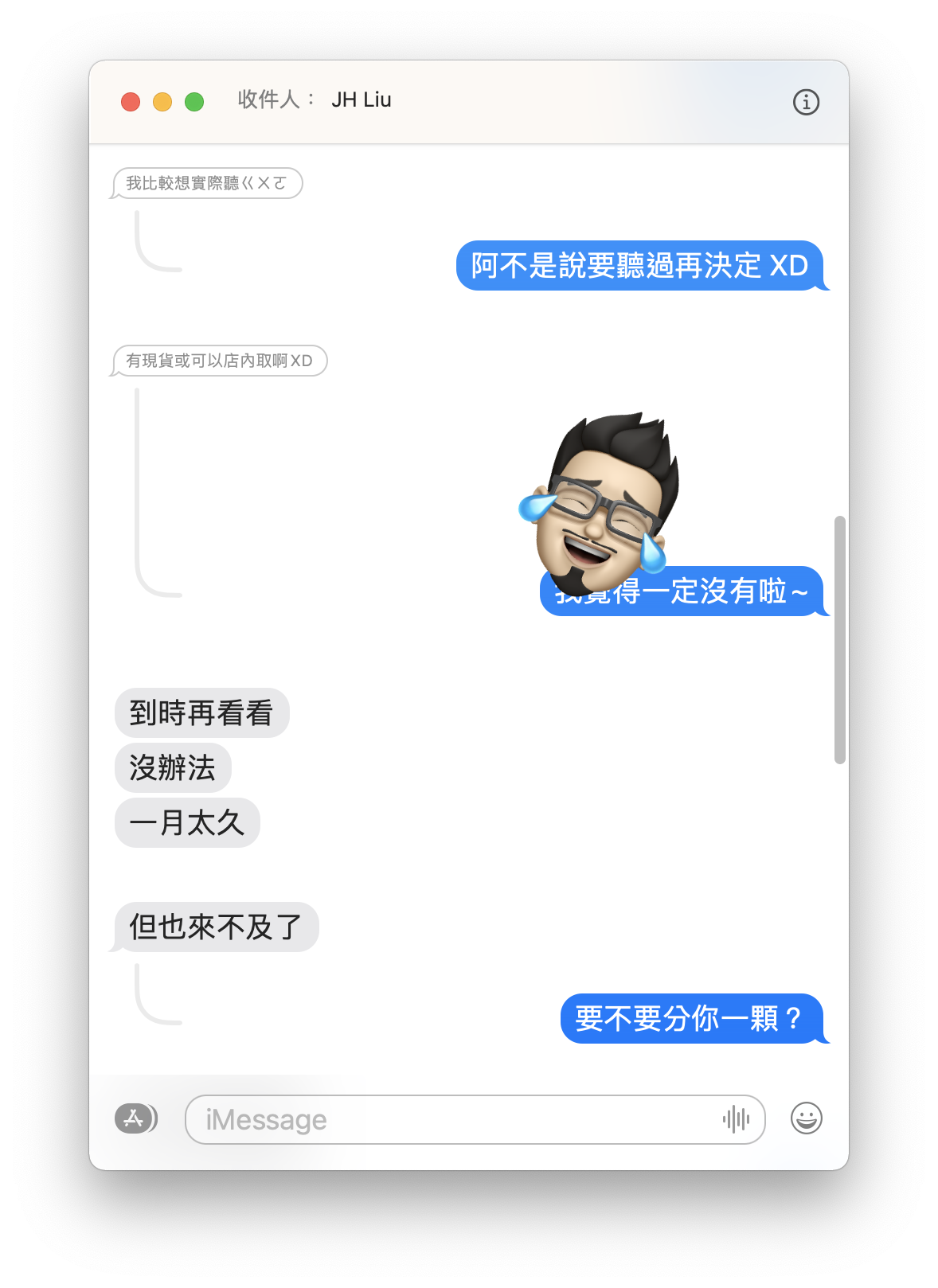Viewport: 938px width, 1288px height.
Task: Minimize the window with the yellow button
Action: click(162, 102)
